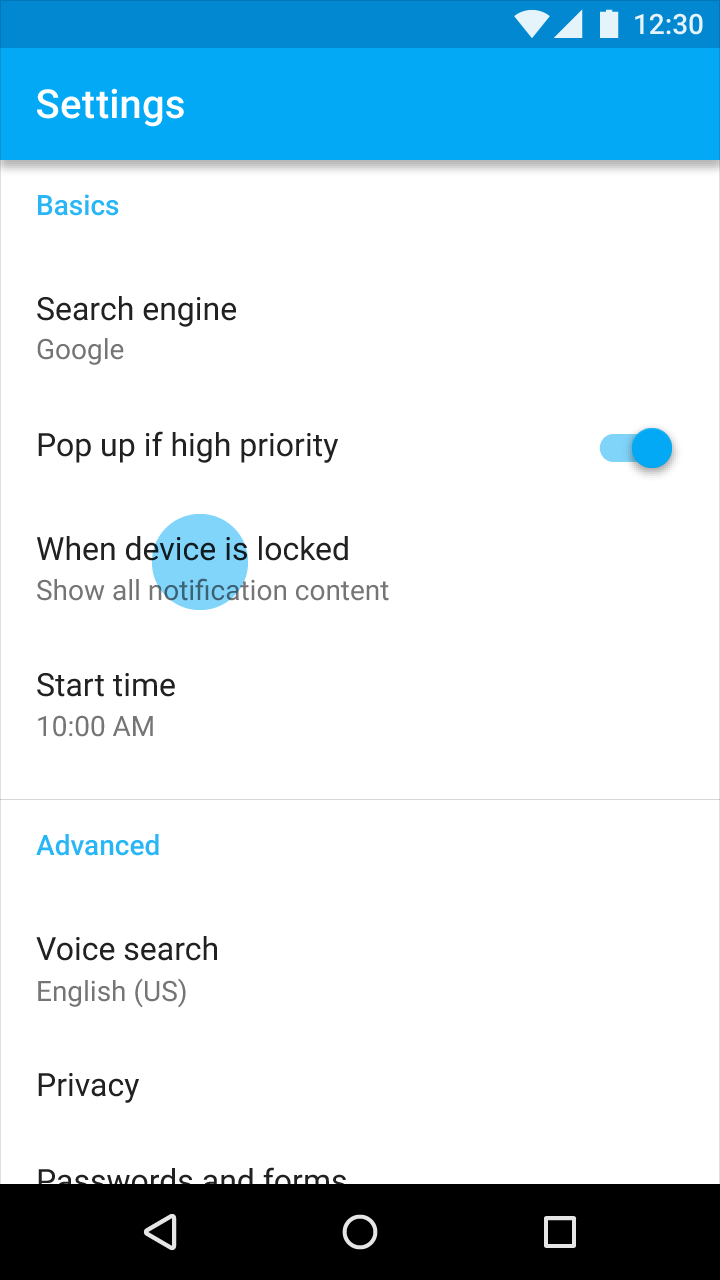Open the Search engine setting
The image size is (720, 1280).
tap(360, 329)
